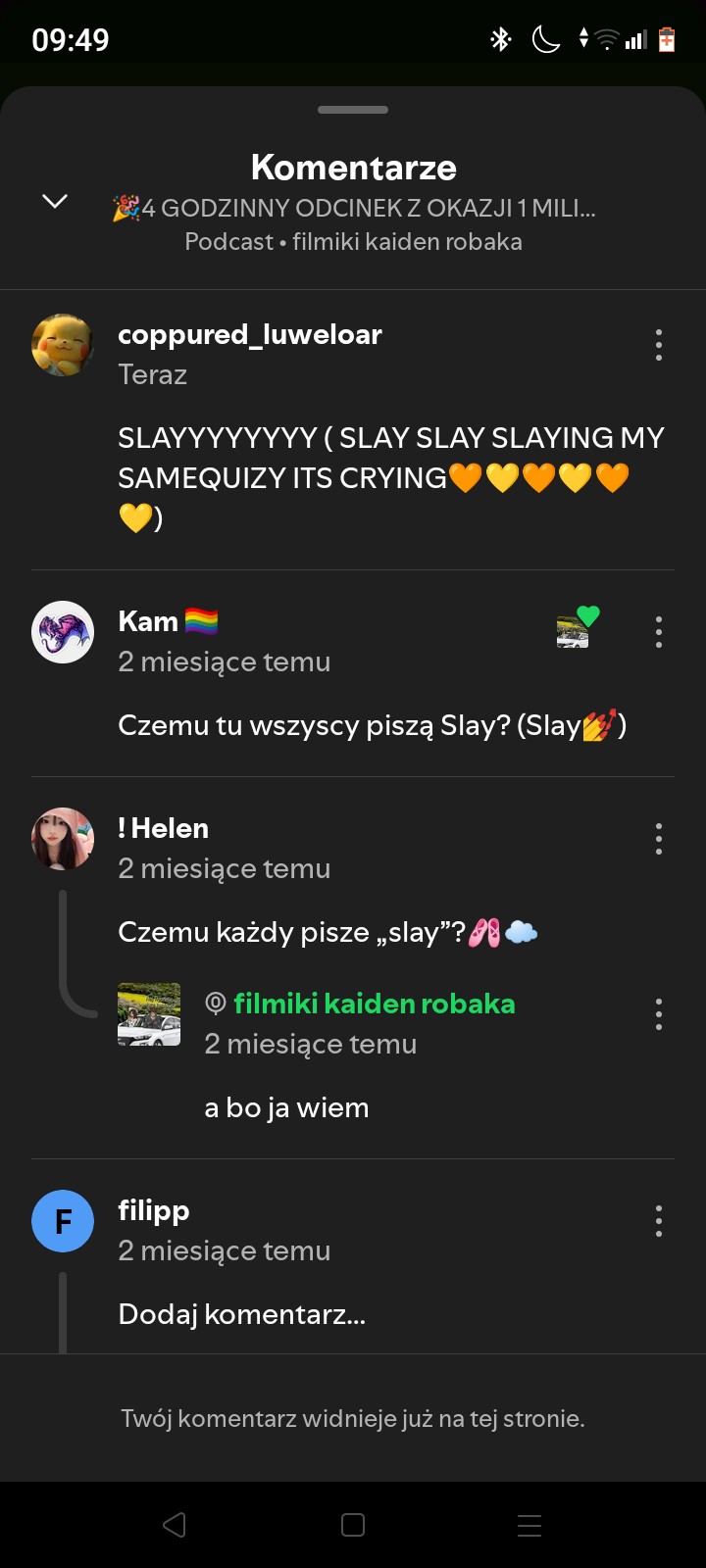This screenshot has height=1568, width=706.
Task: Open filipp's profile avatar
Action: 63,1221
